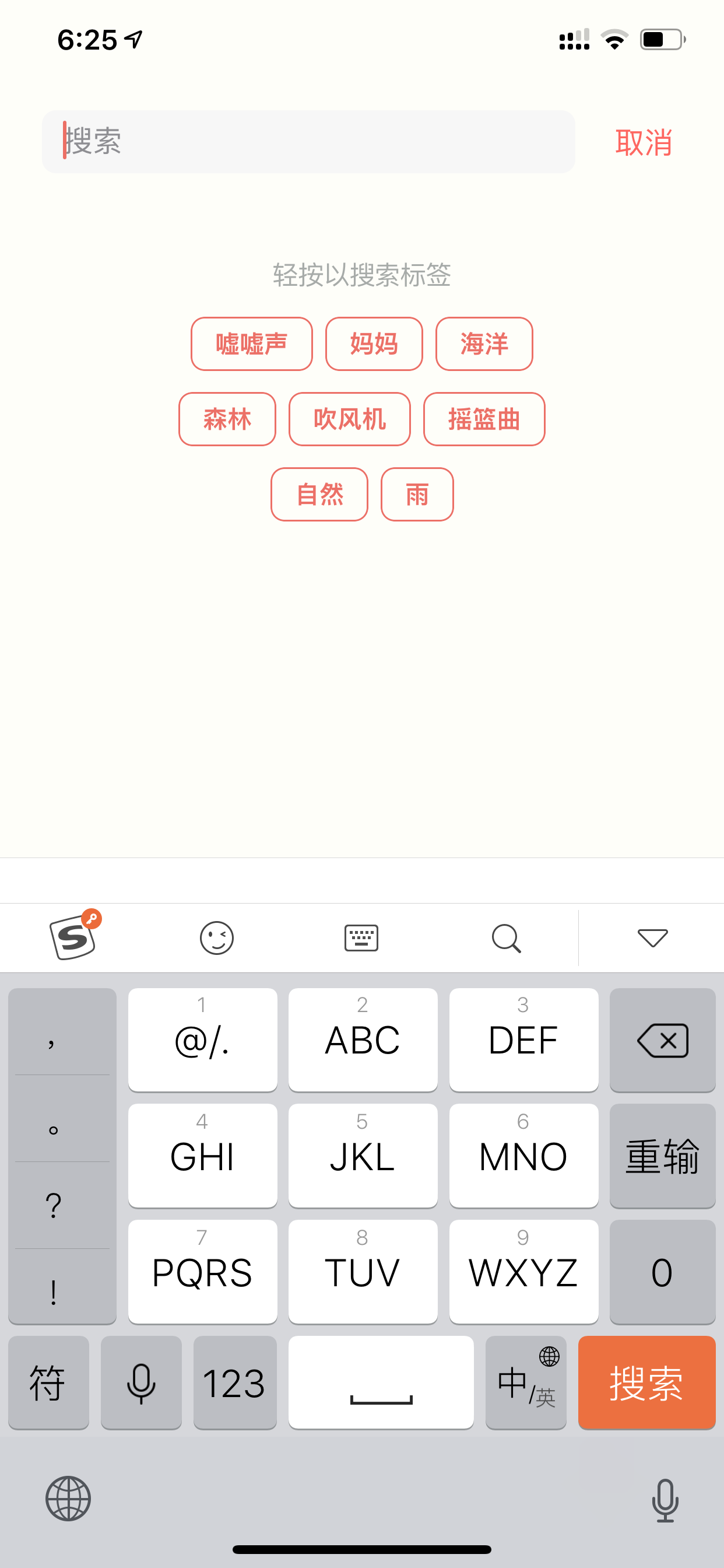Cancel the search with 取消

(x=643, y=142)
